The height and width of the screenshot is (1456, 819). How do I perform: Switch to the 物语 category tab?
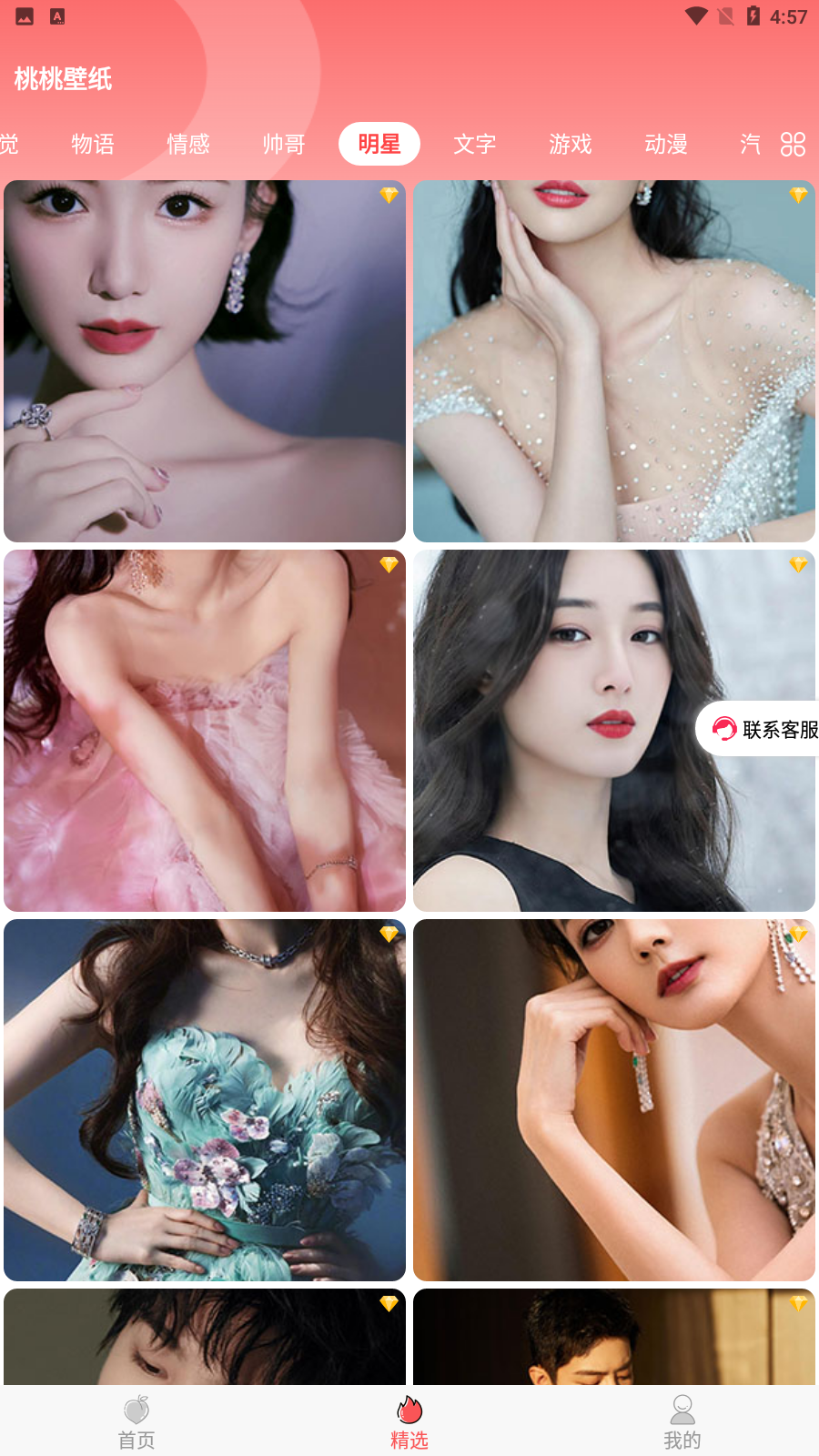pos(93,144)
